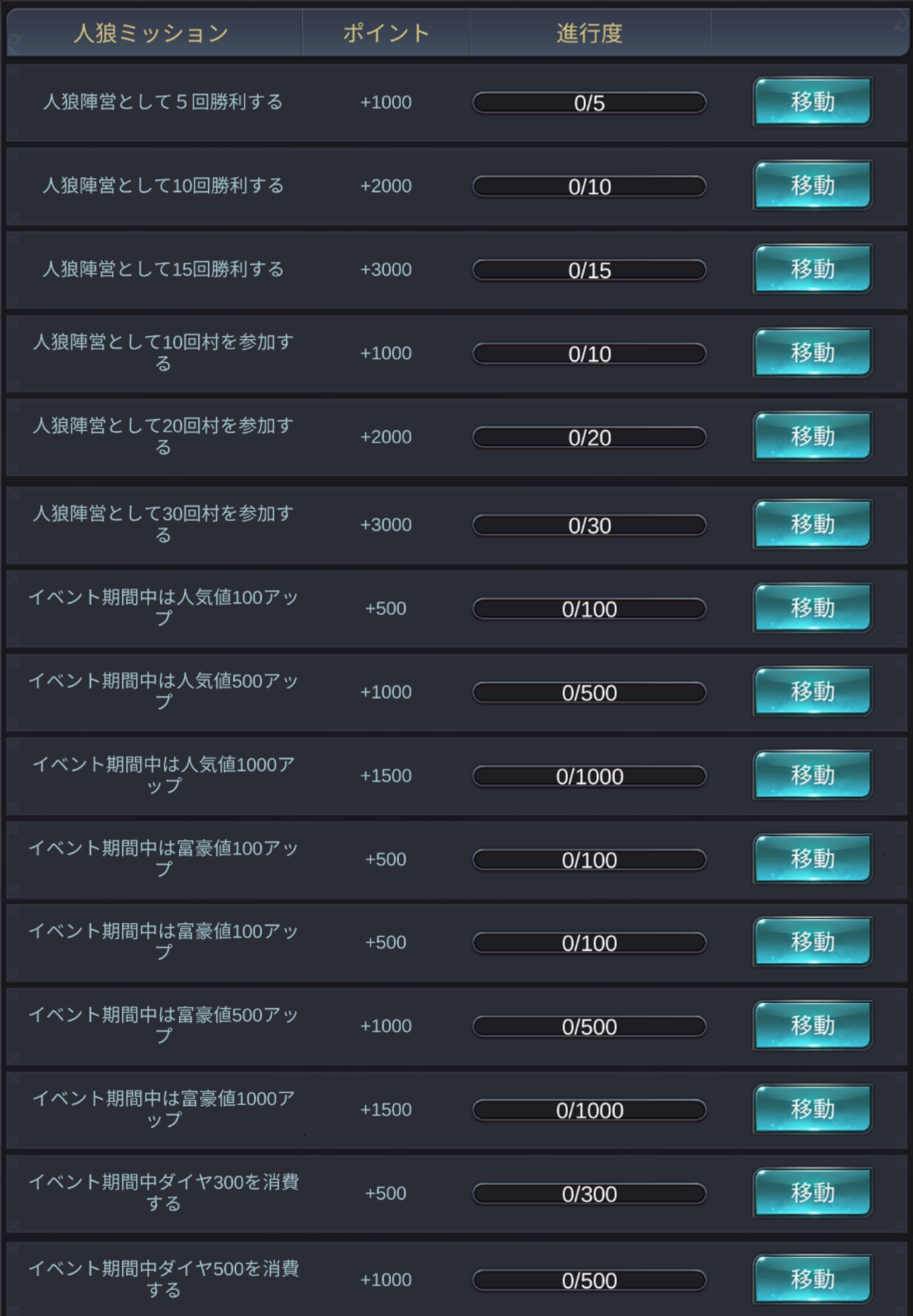The image size is (913, 1316).
Task: Go to ダイヤ300を消費する mission with 移動
Action: coord(812,1193)
